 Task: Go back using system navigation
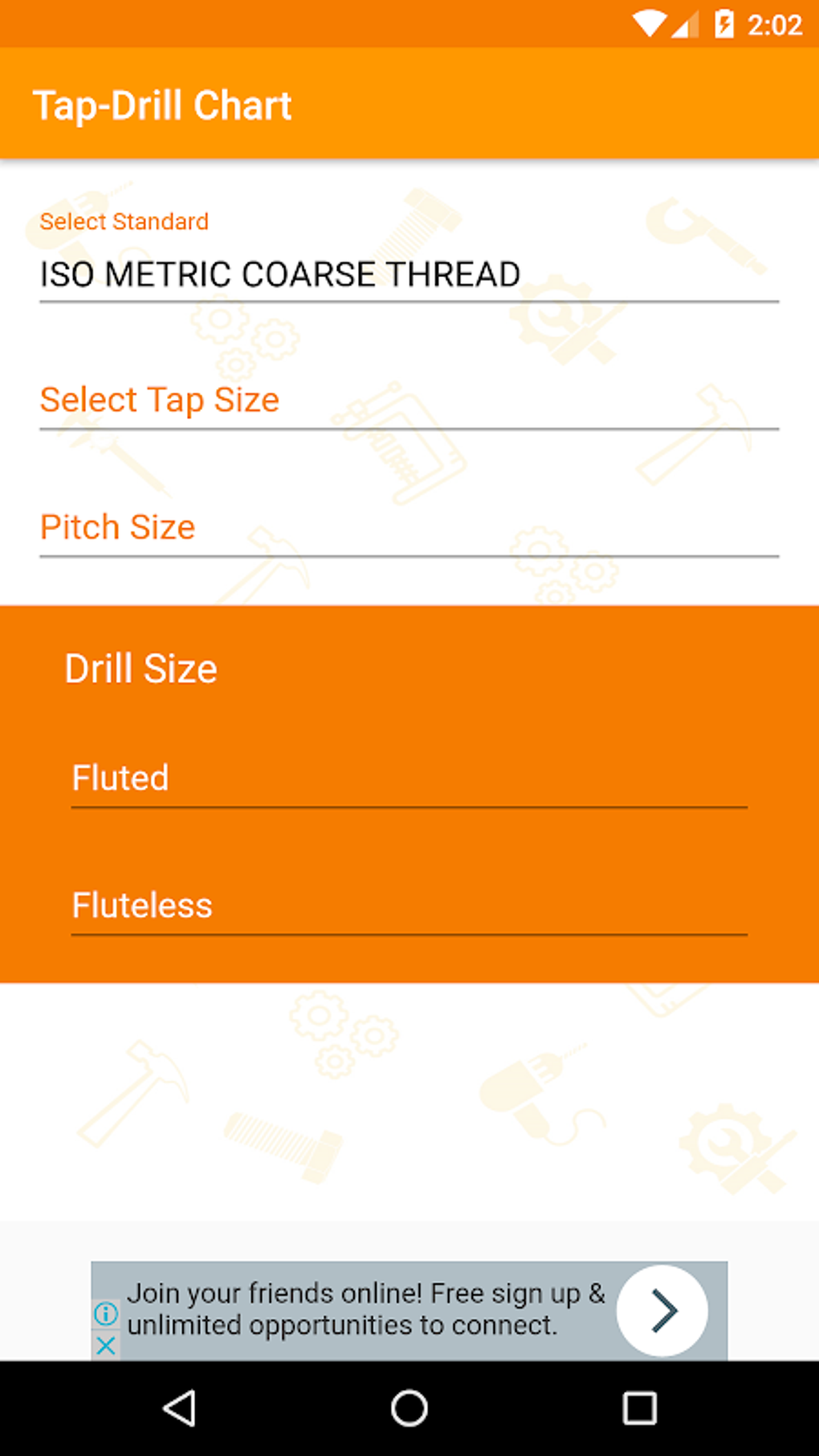coord(180,1408)
